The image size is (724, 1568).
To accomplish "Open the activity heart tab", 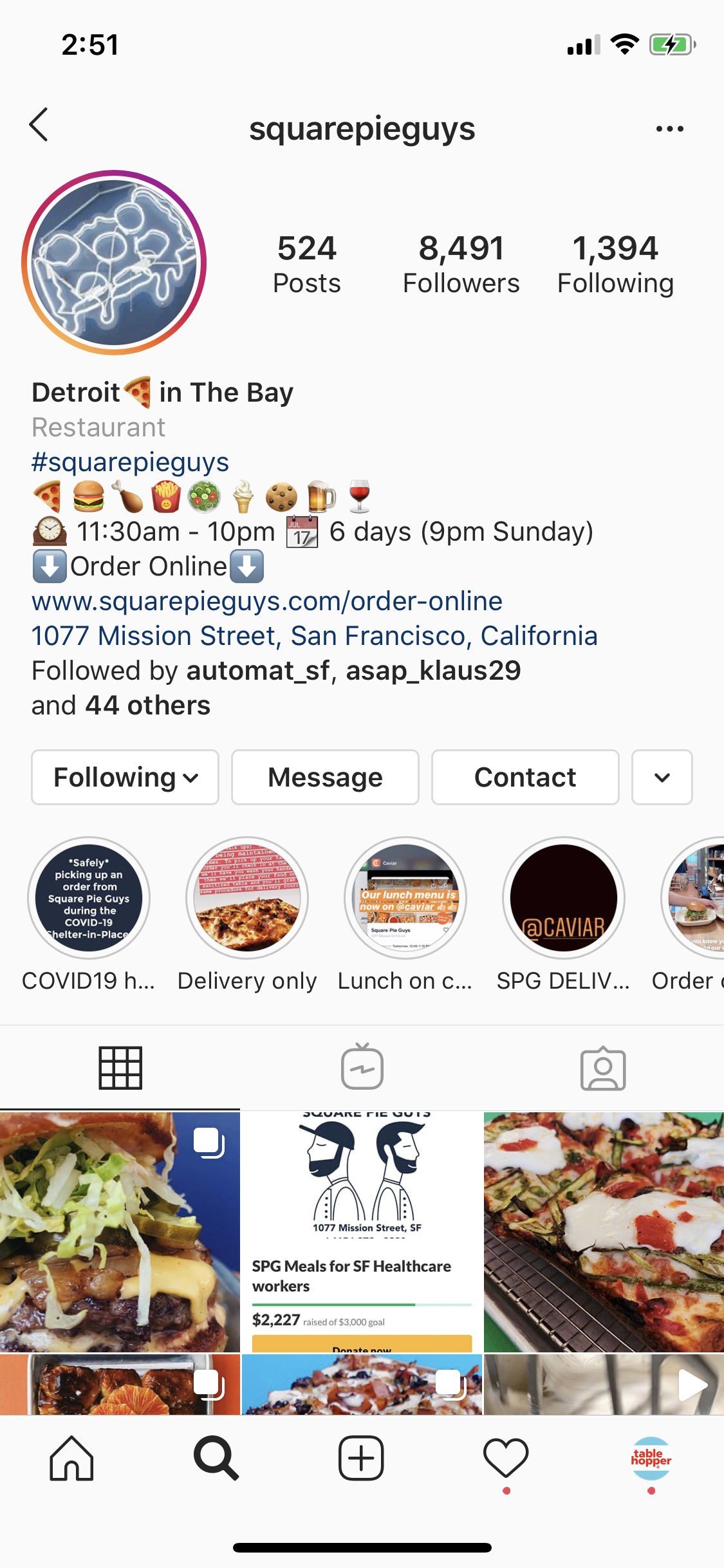I will [x=506, y=1459].
